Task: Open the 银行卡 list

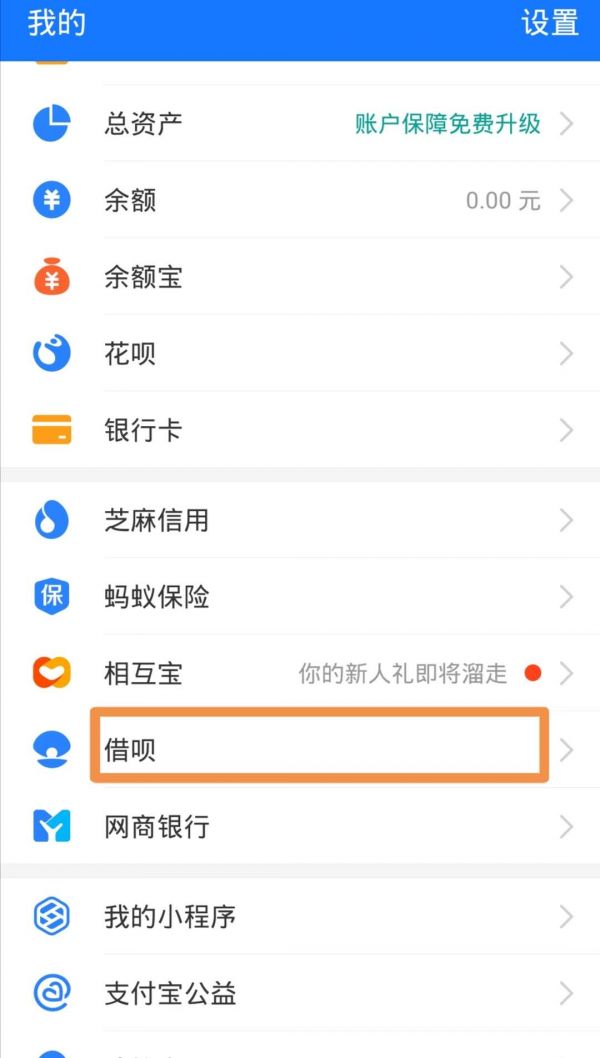Action: pyautogui.click(x=300, y=430)
